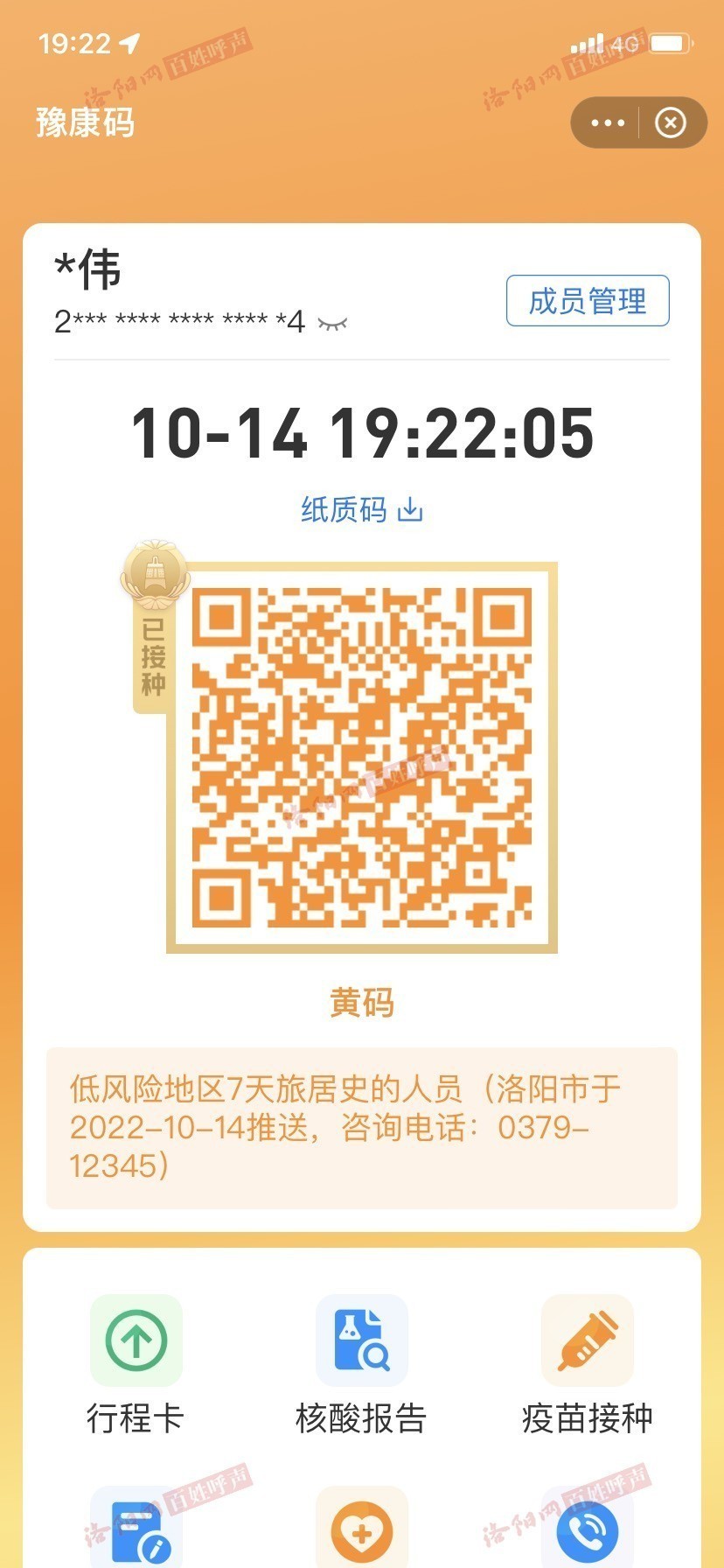Viewport: 724px width, 1568px height.
Task: Open the mini program overflow menu
Action: point(608,123)
